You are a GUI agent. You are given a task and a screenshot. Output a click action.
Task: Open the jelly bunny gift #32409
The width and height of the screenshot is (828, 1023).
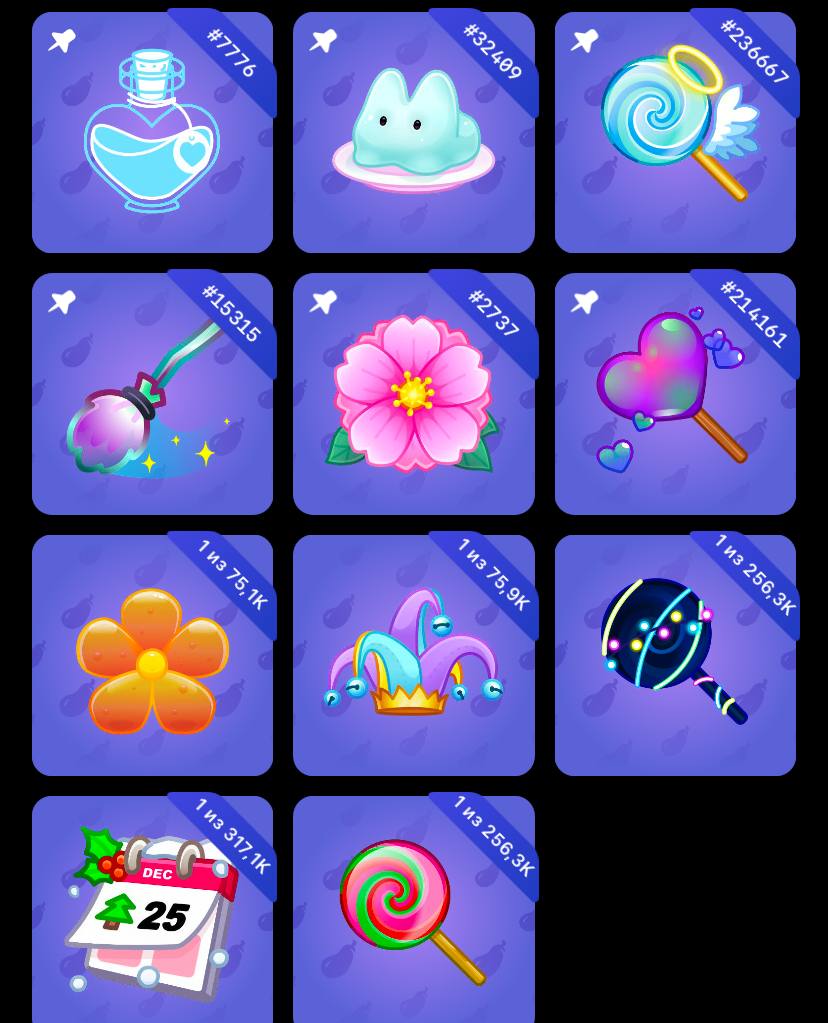(413, 133)
